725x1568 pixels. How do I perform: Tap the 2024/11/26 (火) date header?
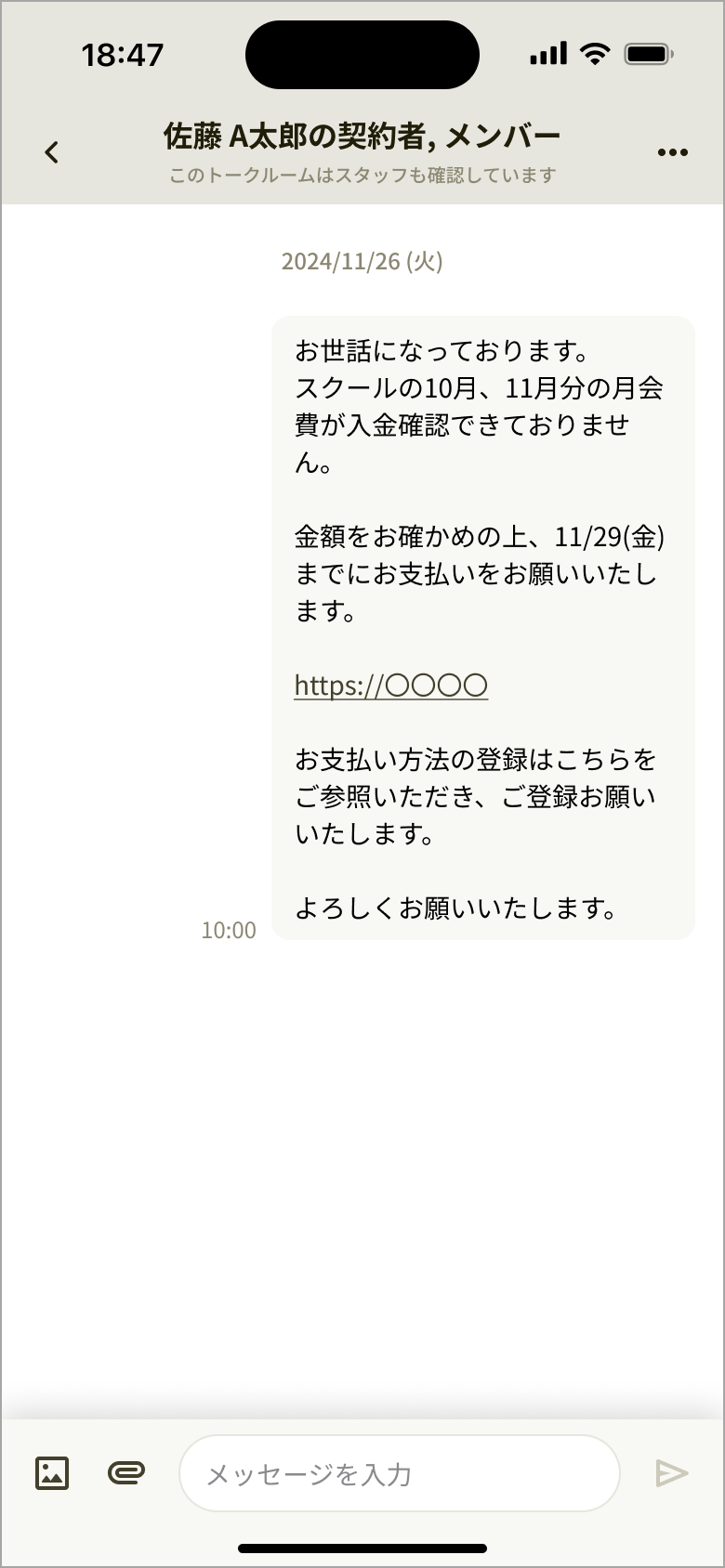[362, 263]
